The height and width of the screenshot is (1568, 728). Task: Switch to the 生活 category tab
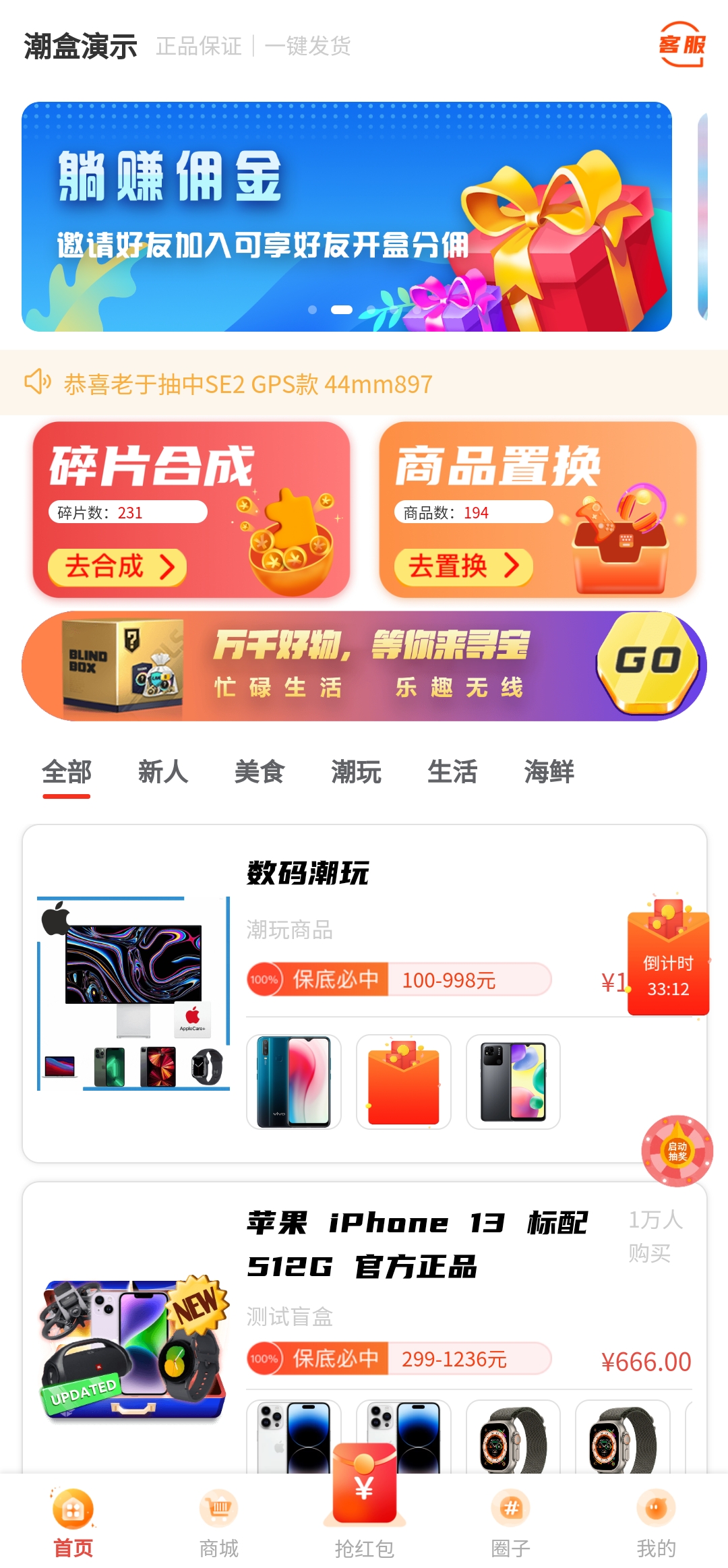(x=452, y=773)
